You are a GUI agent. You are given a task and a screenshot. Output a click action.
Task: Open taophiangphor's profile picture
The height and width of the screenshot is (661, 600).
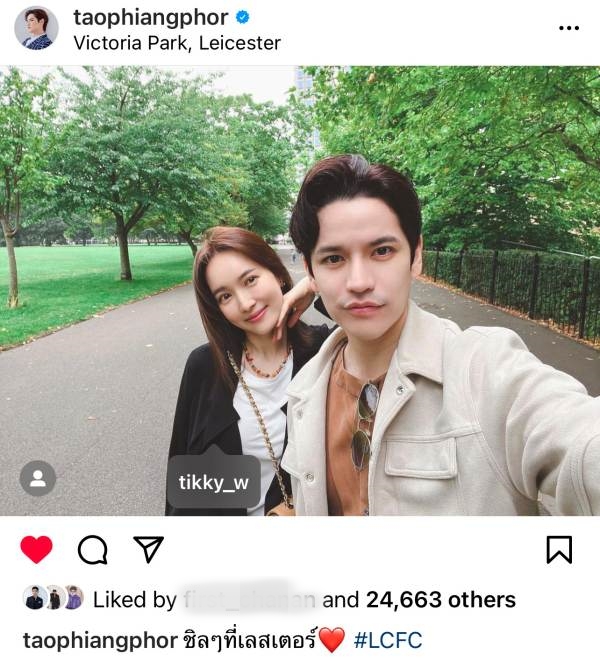pos(36,28)
